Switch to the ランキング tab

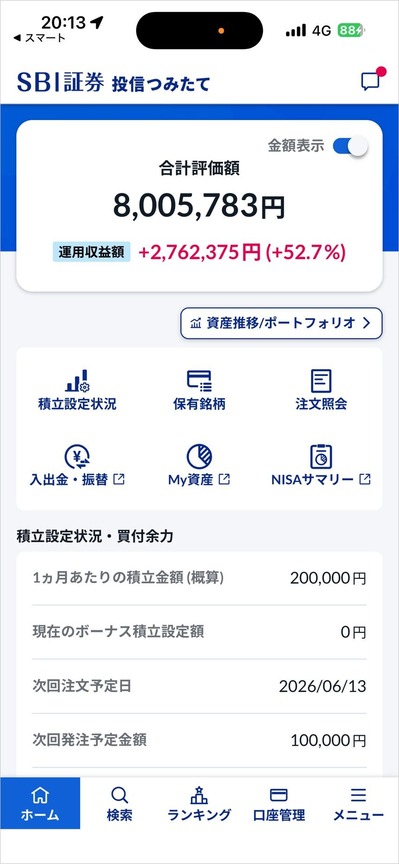[199, 803]
